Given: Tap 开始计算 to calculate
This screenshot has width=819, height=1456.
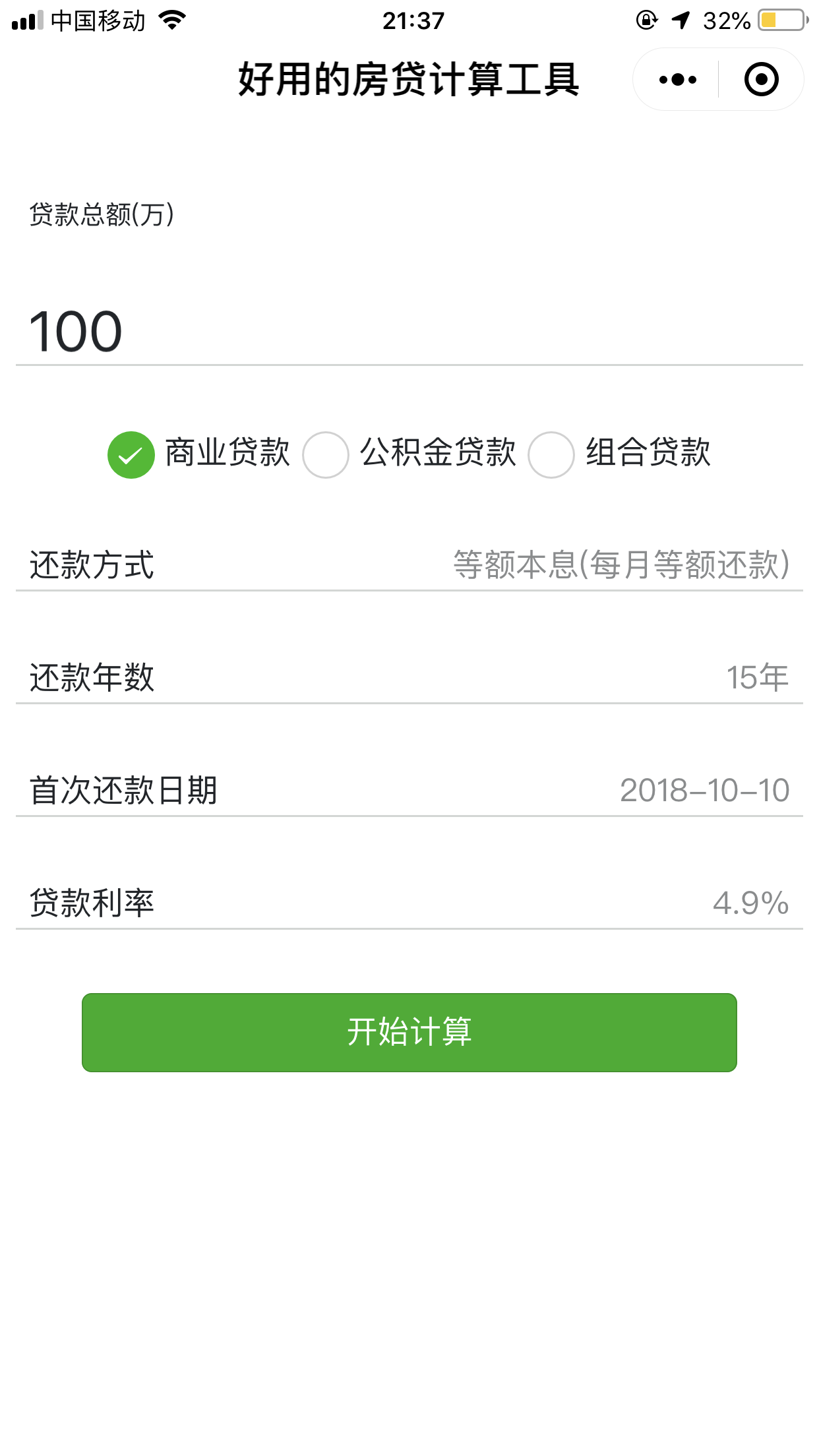Looking at the screenshot, I should [409, 1033].
